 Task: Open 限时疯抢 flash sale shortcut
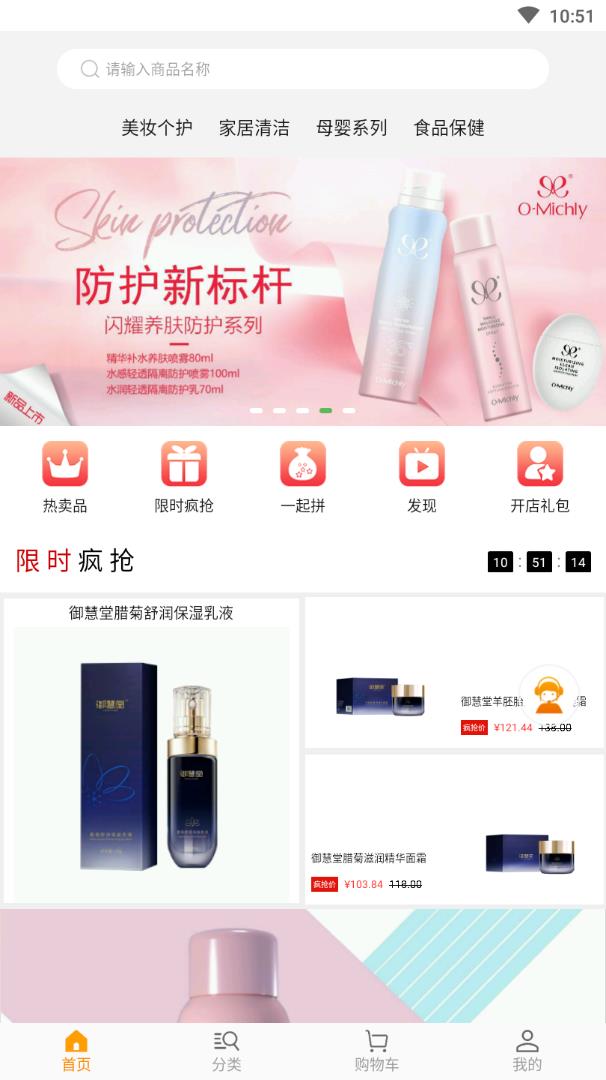pos(184,477)
